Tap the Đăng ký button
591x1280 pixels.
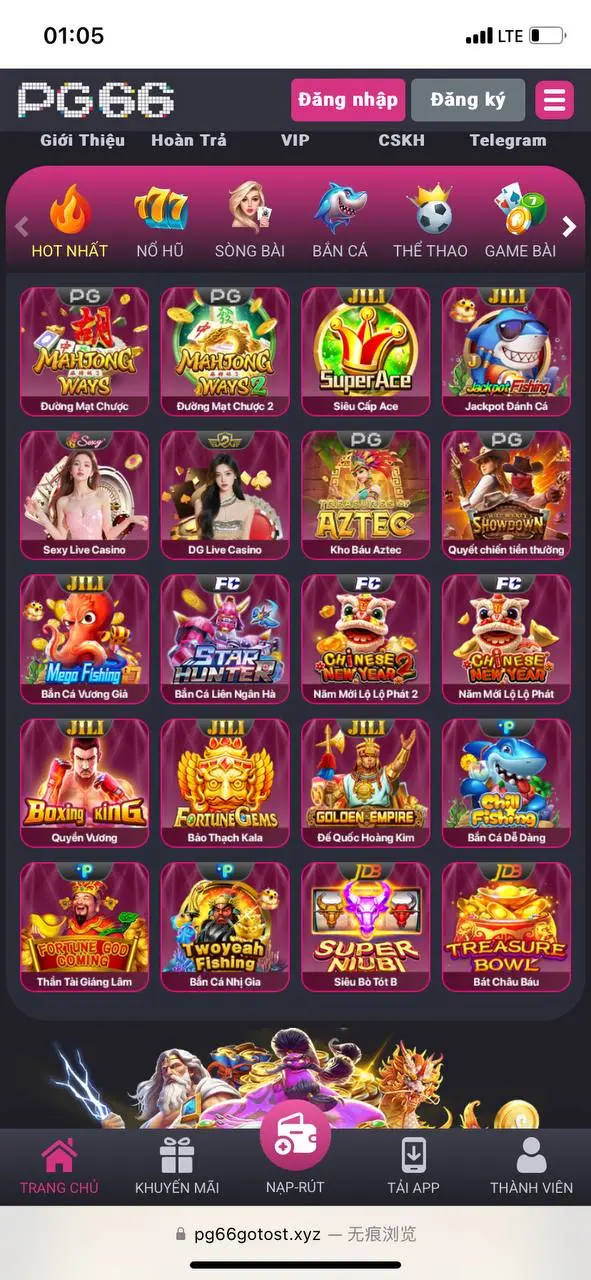coord(468,100)
